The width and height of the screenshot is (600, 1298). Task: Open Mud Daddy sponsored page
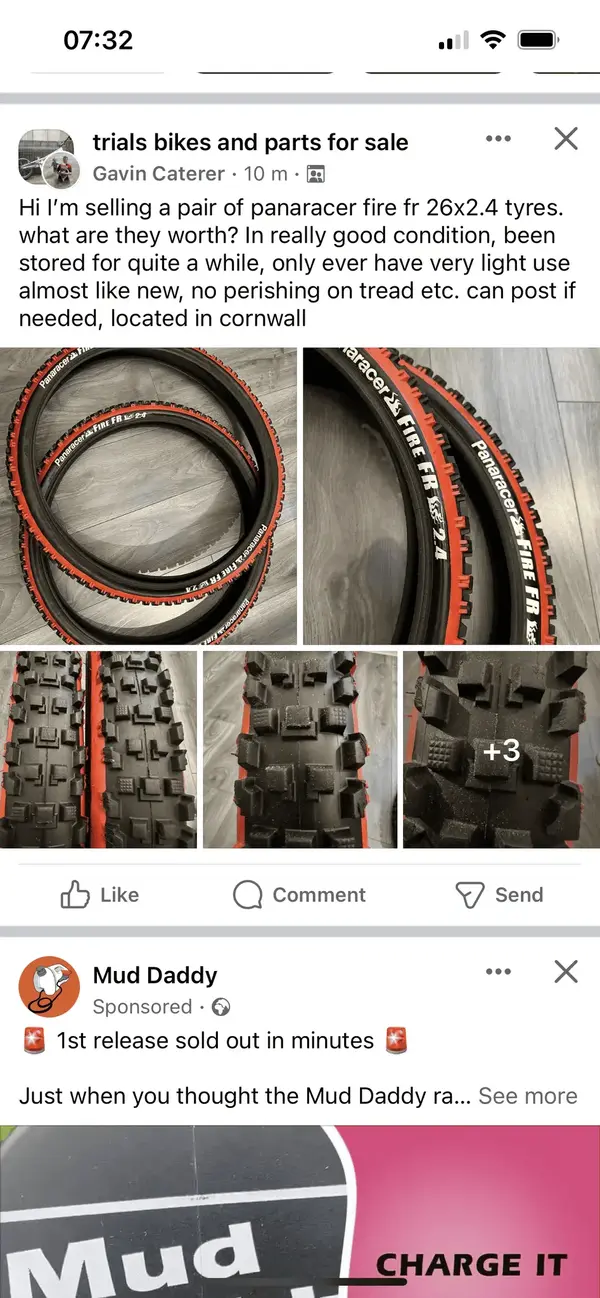155,975
